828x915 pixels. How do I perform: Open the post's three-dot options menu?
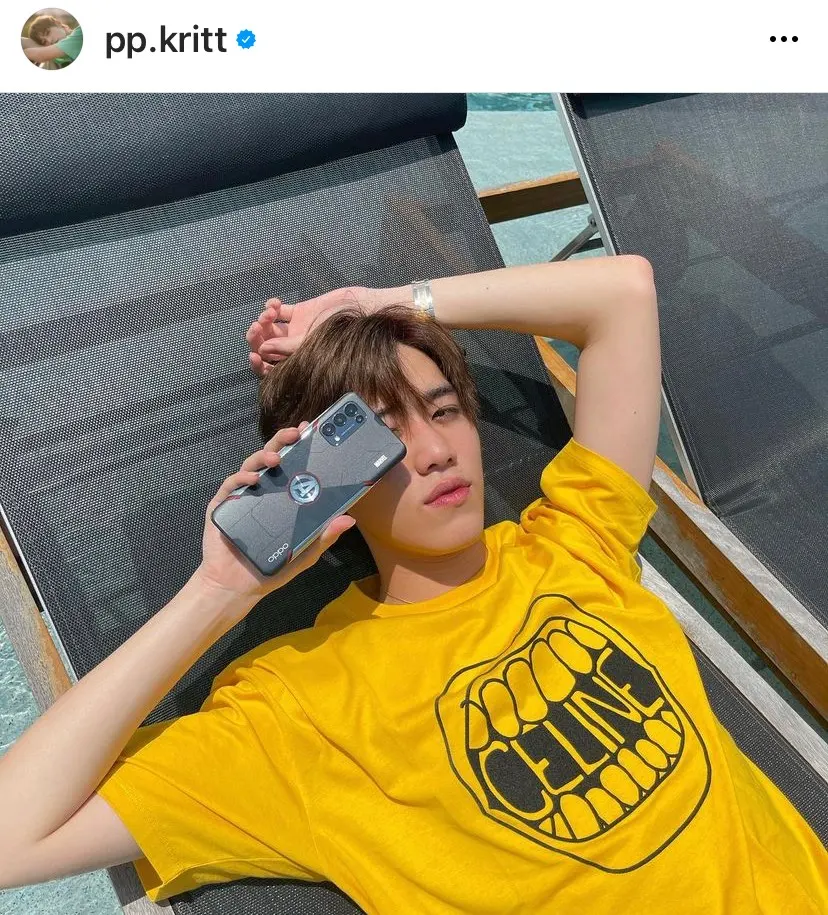[x=783, y=39]
